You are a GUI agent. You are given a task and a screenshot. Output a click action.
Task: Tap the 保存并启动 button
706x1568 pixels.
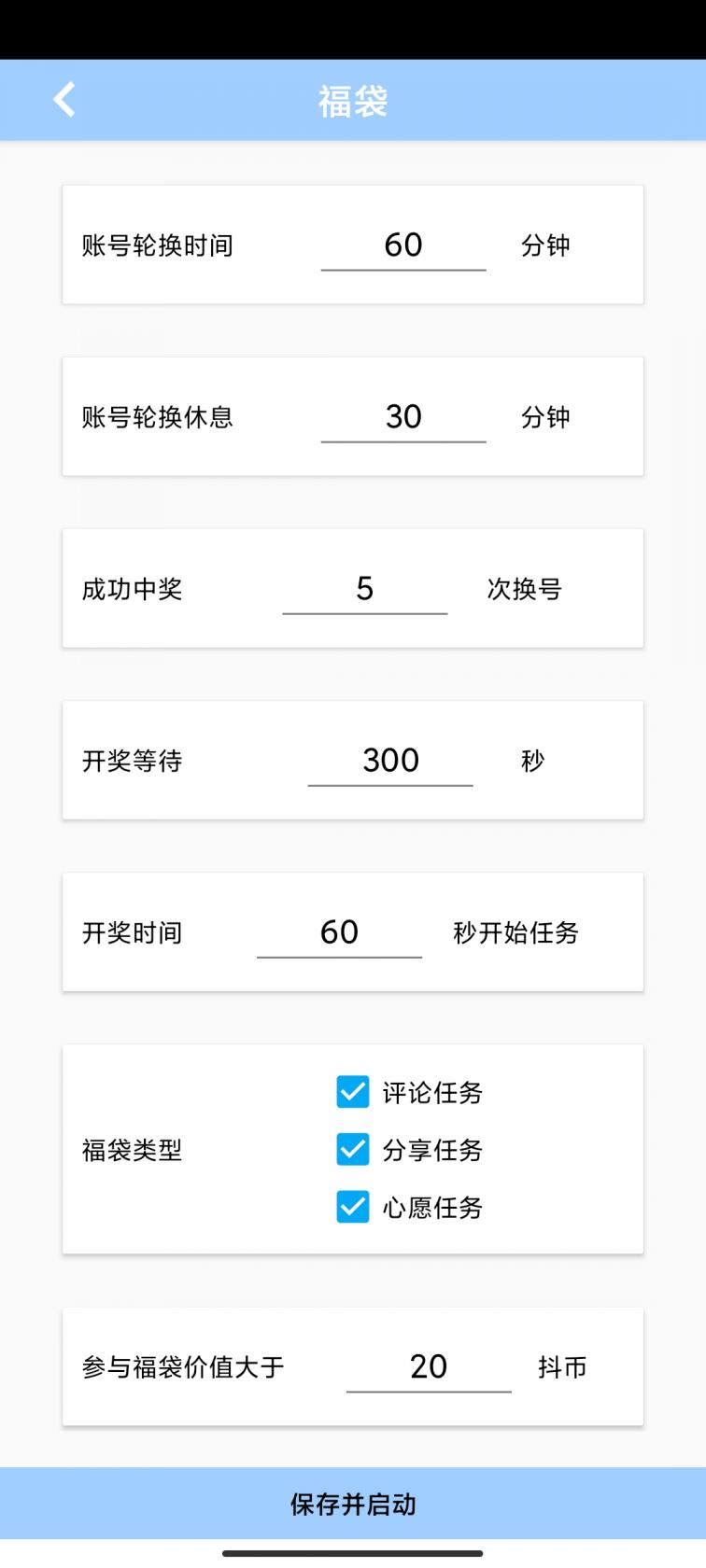tap(352, 1503)
